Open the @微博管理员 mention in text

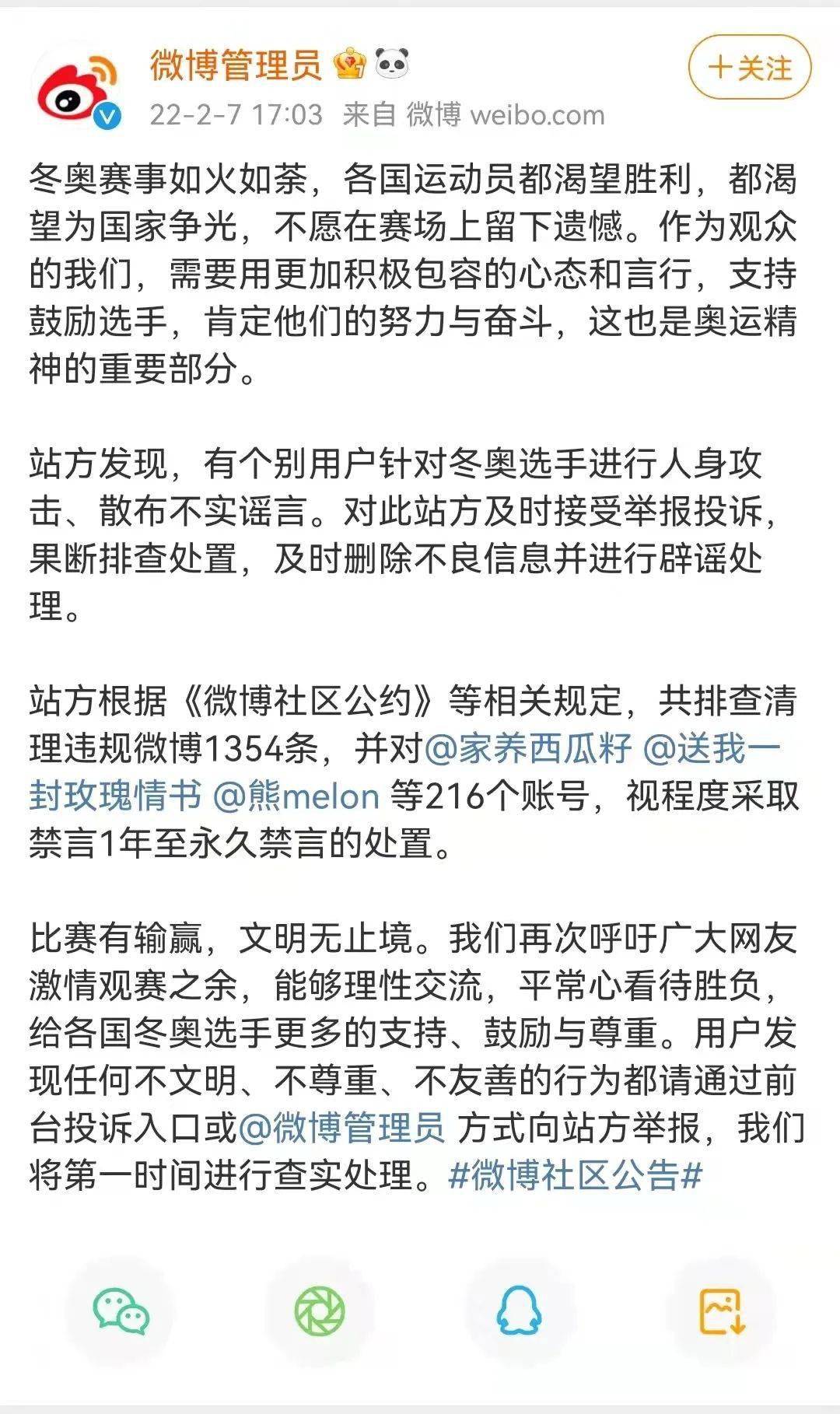341,1127
